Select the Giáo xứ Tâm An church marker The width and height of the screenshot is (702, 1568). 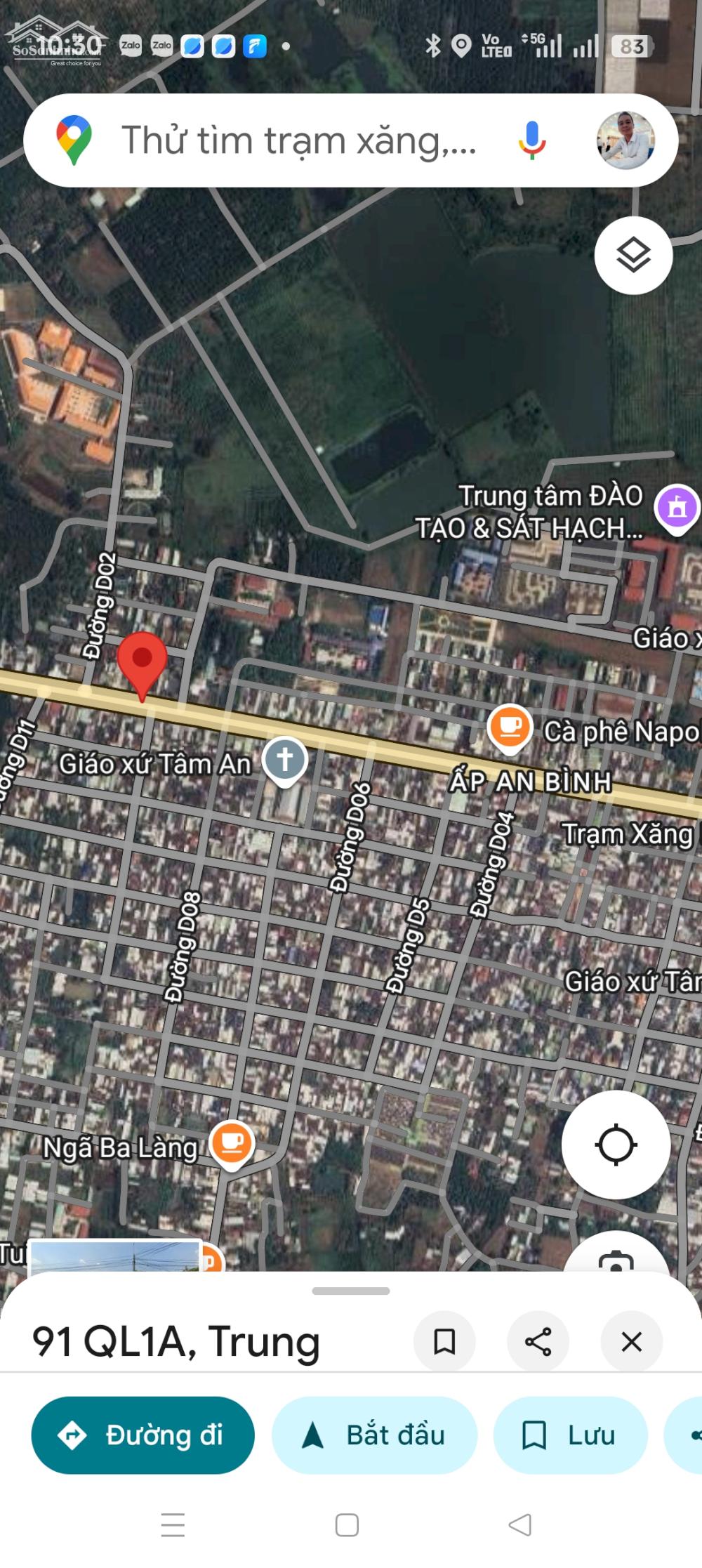click(x=285, y=760)
